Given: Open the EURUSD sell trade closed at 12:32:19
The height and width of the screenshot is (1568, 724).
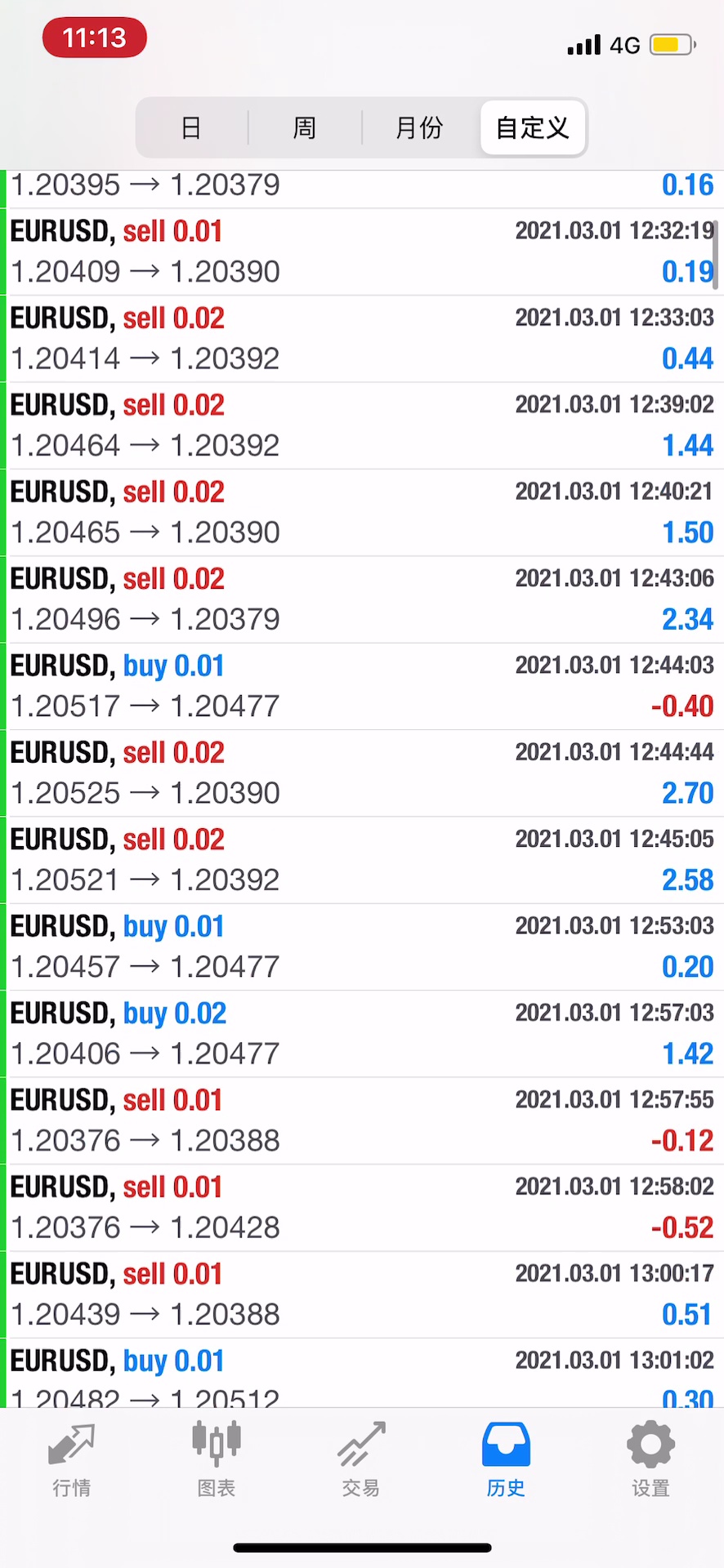Looking at the screenshot, I should point(362,252).
